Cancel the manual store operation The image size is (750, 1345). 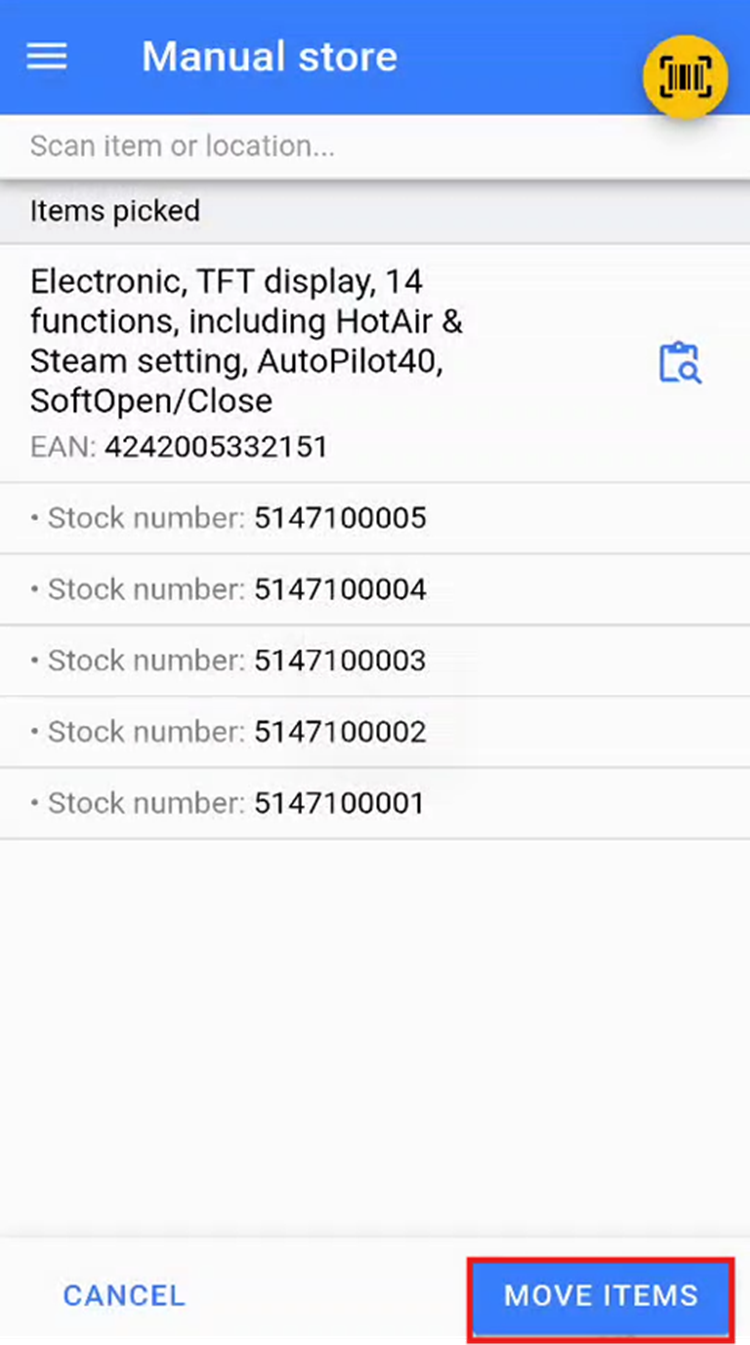point(124,1296)
